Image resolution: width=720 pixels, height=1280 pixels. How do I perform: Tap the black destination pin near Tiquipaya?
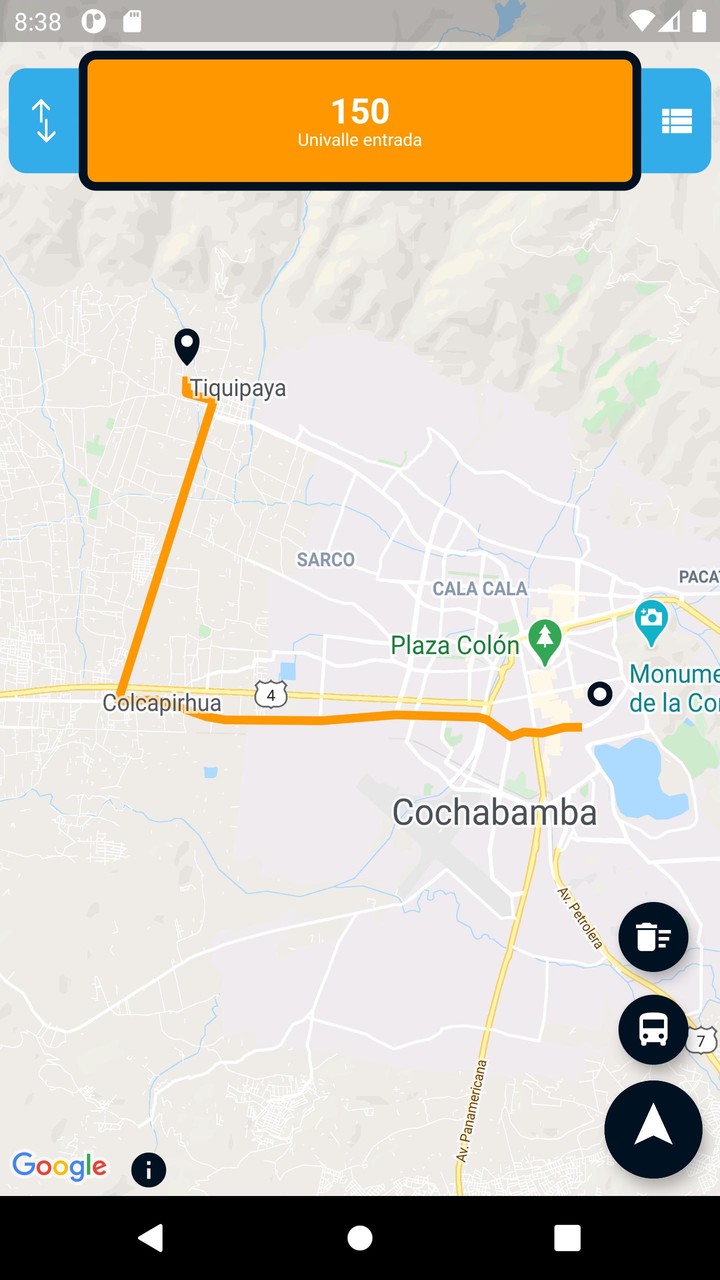(187, 346)
